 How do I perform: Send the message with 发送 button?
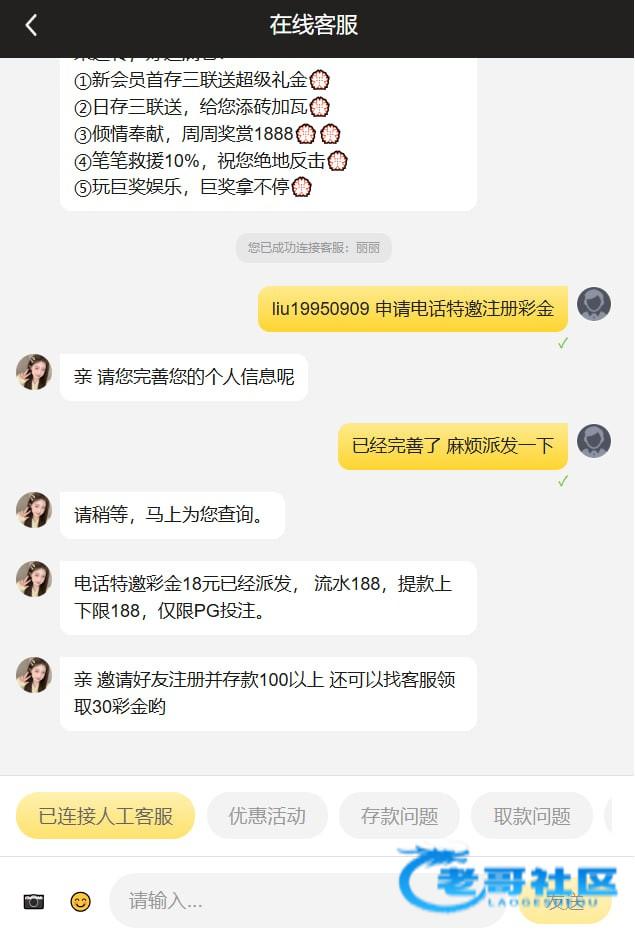point(564,901)
